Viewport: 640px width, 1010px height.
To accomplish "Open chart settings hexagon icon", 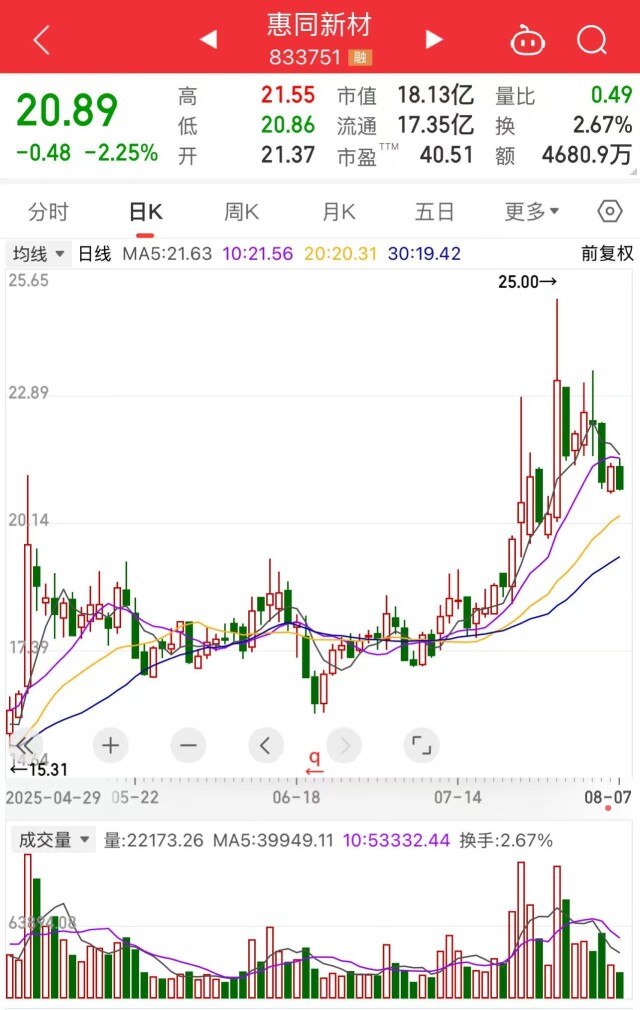I will click(609, 212).
